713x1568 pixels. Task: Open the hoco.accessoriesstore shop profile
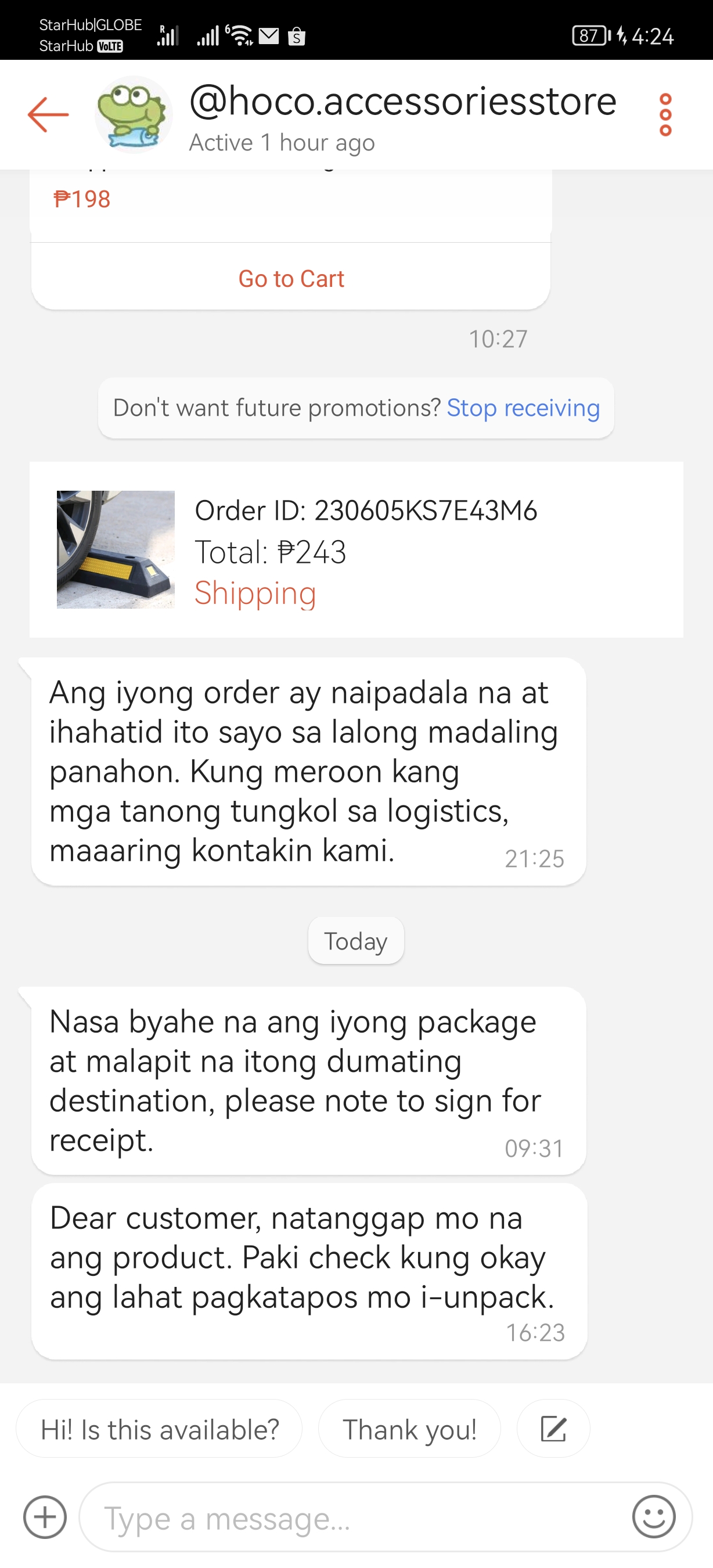[x=402, y=102]
